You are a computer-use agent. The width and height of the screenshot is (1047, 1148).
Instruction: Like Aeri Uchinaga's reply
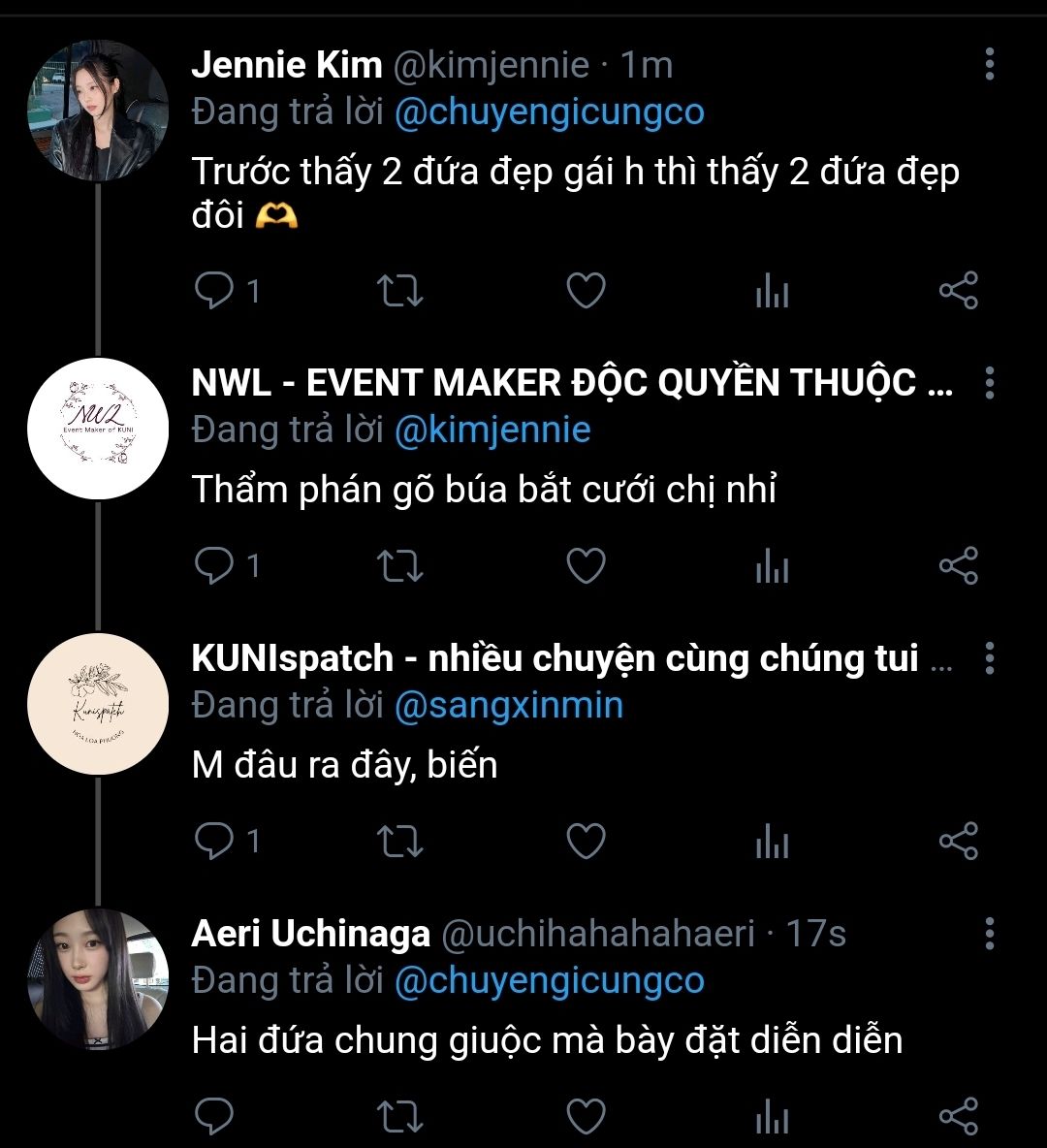pyautogui.click(x=586, y=1117)
